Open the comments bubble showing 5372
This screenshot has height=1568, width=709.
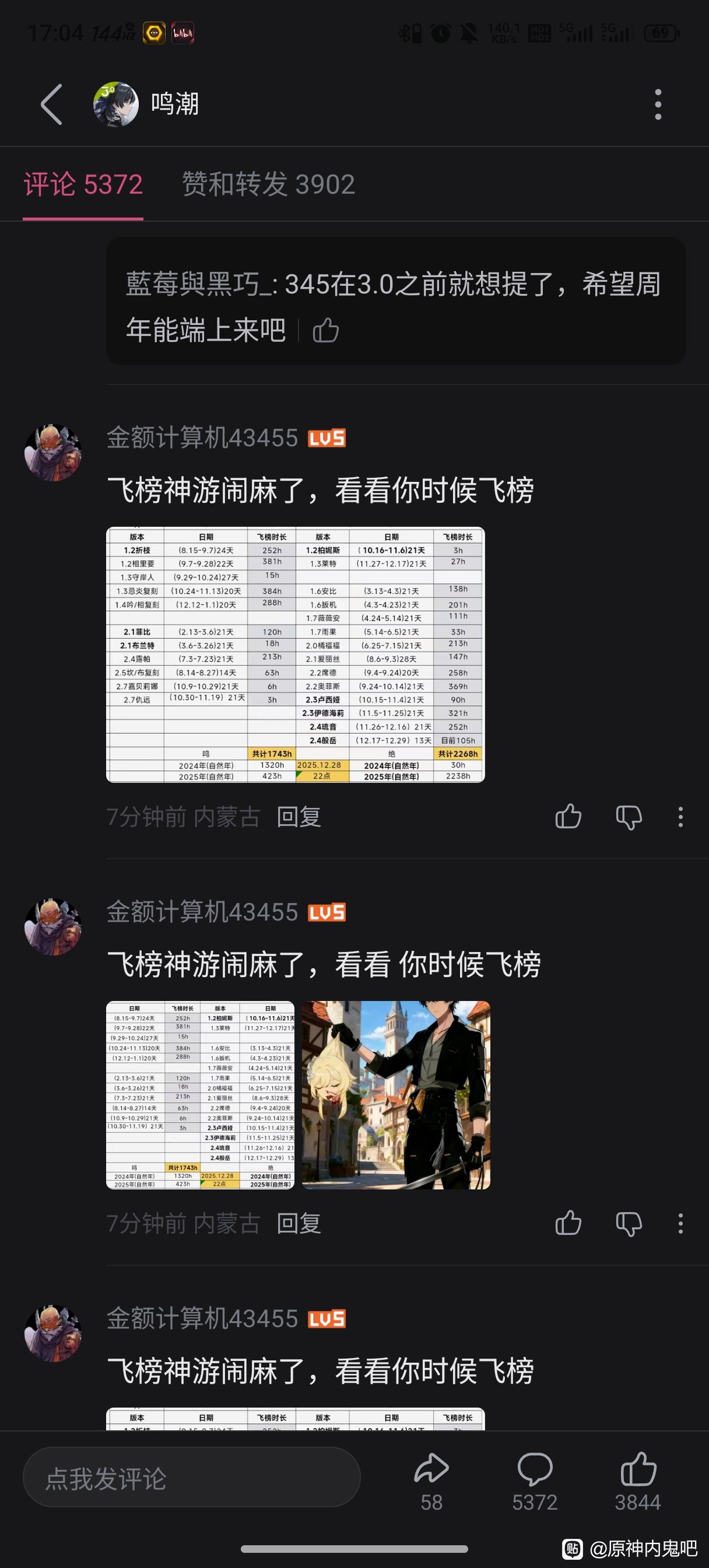534,1470
